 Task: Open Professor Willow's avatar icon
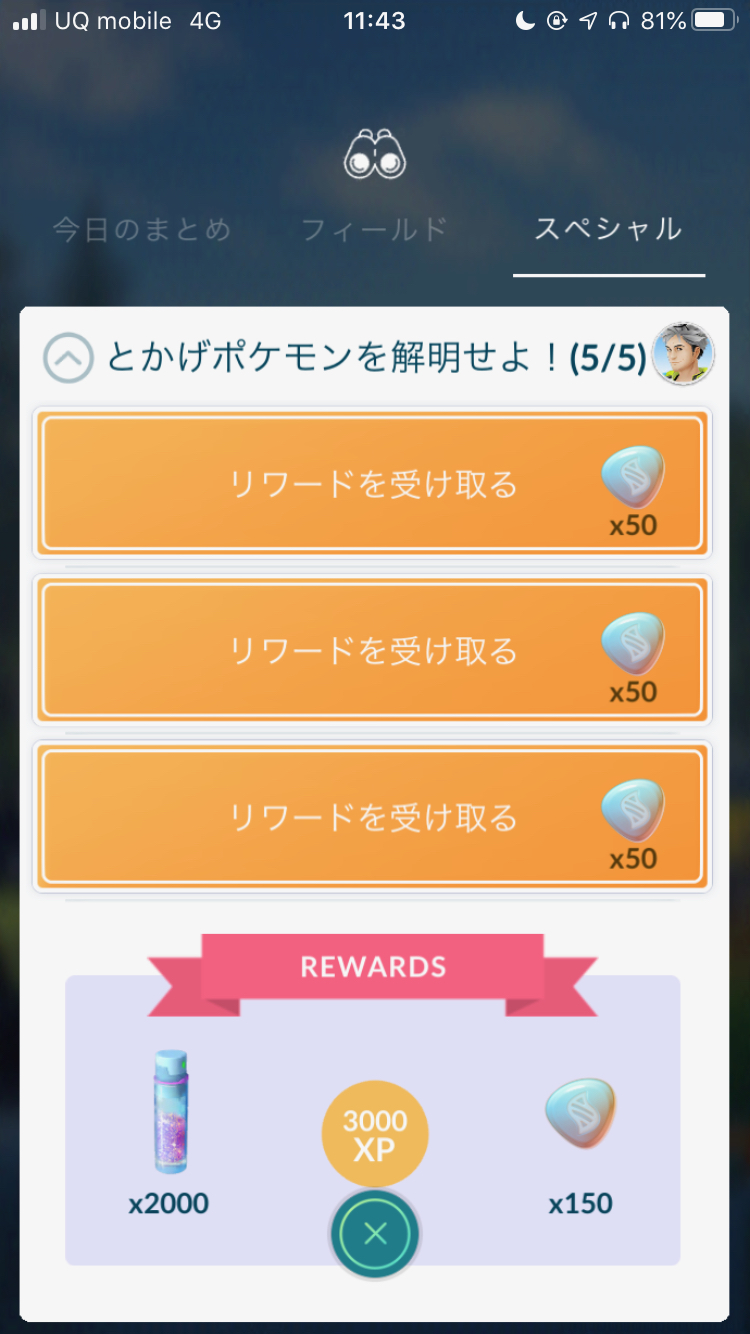click(x=683, y=354)
